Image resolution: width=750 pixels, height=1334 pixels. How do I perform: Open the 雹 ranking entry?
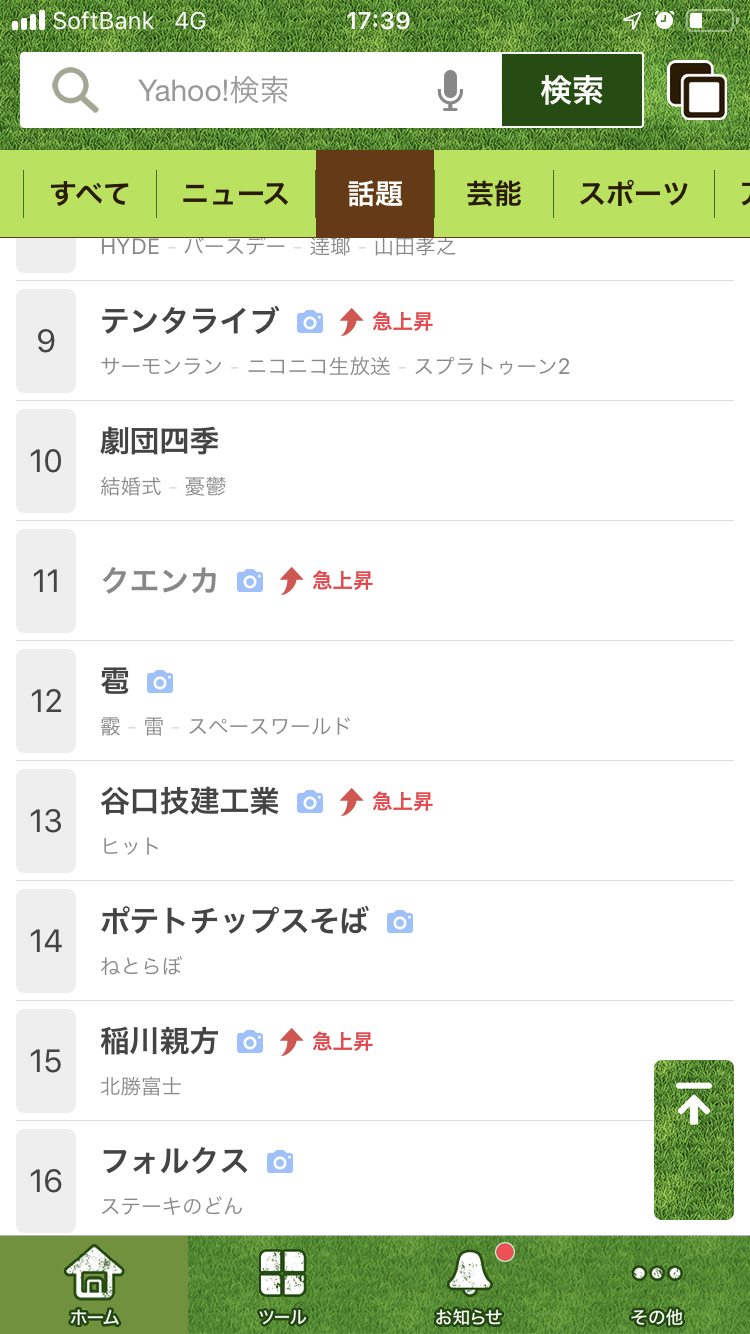(x=375, y=701)
